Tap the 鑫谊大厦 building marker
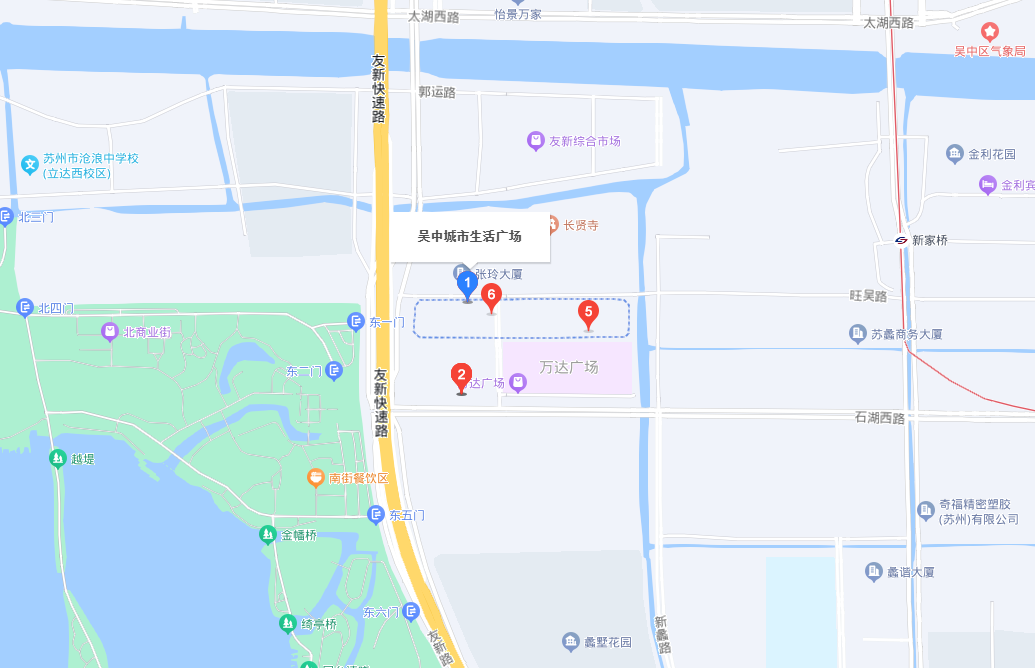The height and width of the screenshot is (668, 1035). pos(874,572)
